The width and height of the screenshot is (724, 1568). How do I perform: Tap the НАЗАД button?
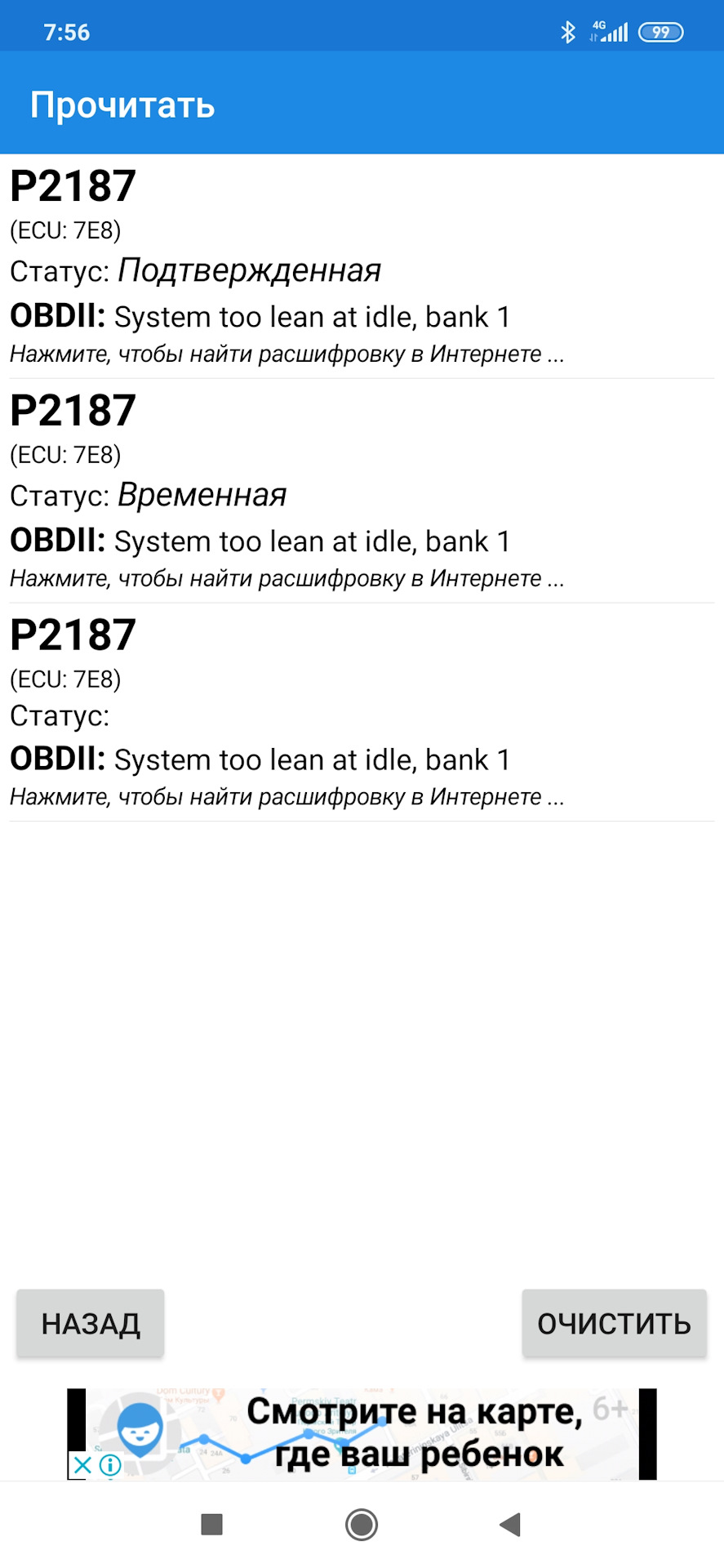click(x=91, y=1324)
